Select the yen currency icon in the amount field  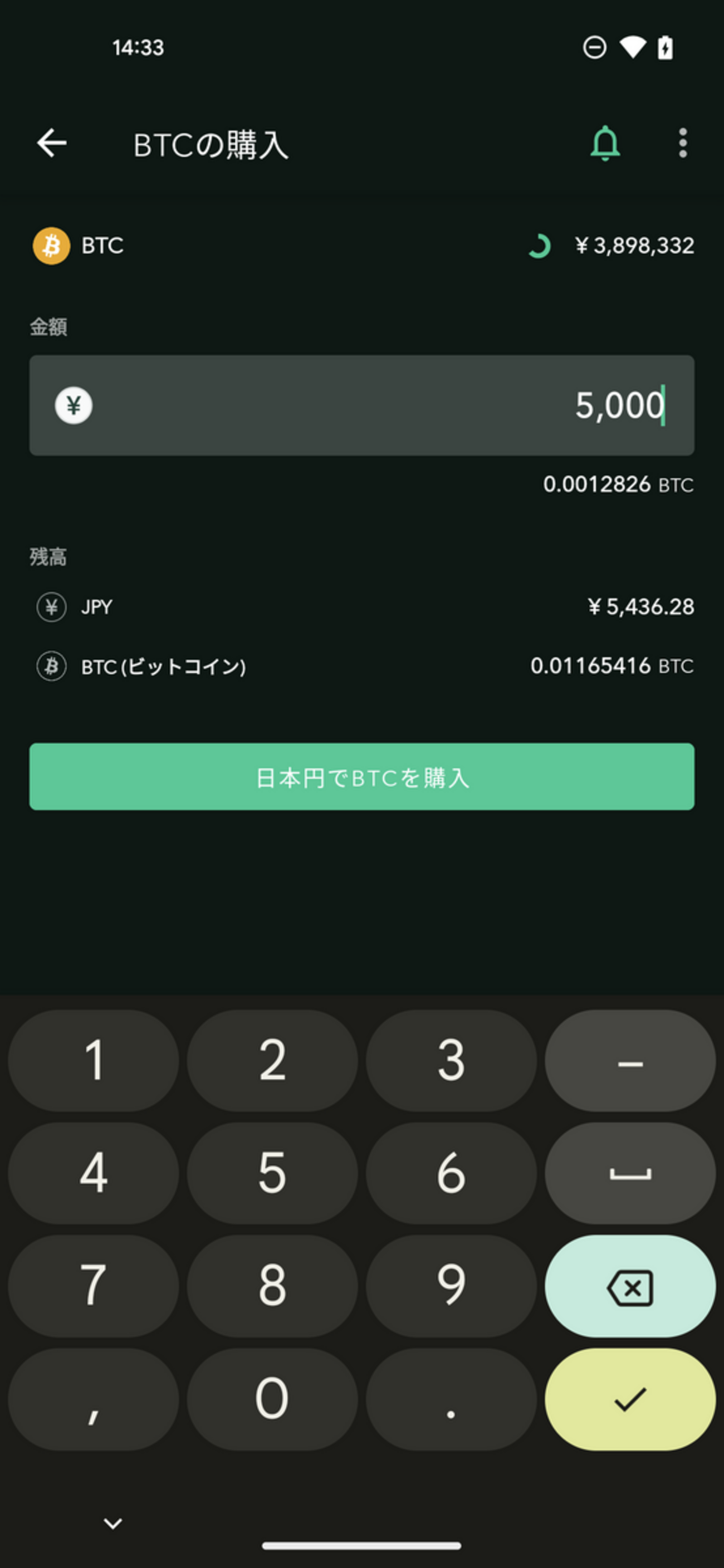[72, 405]
